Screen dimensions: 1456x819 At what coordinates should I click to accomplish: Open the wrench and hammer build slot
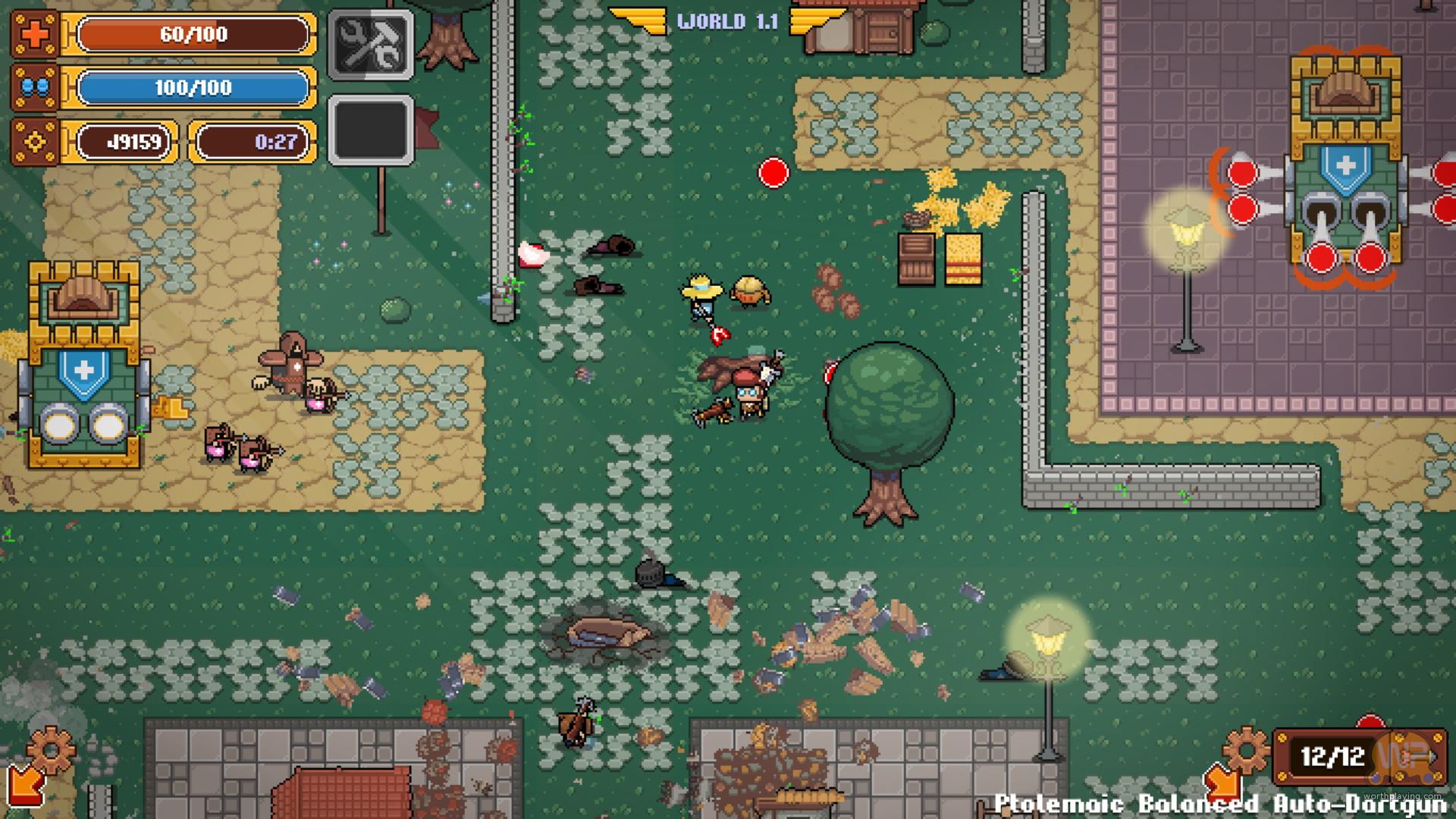tap(370, 45)
